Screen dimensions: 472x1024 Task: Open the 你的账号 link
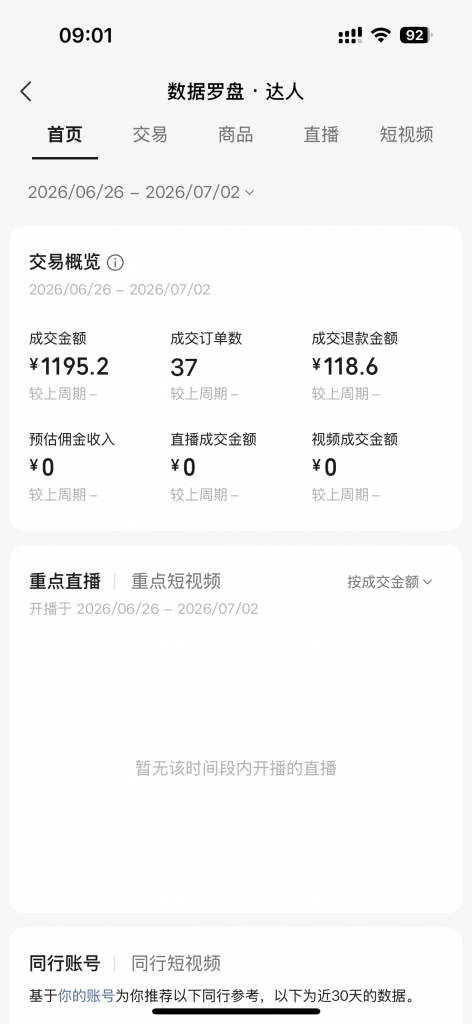(x=87, y=996)
